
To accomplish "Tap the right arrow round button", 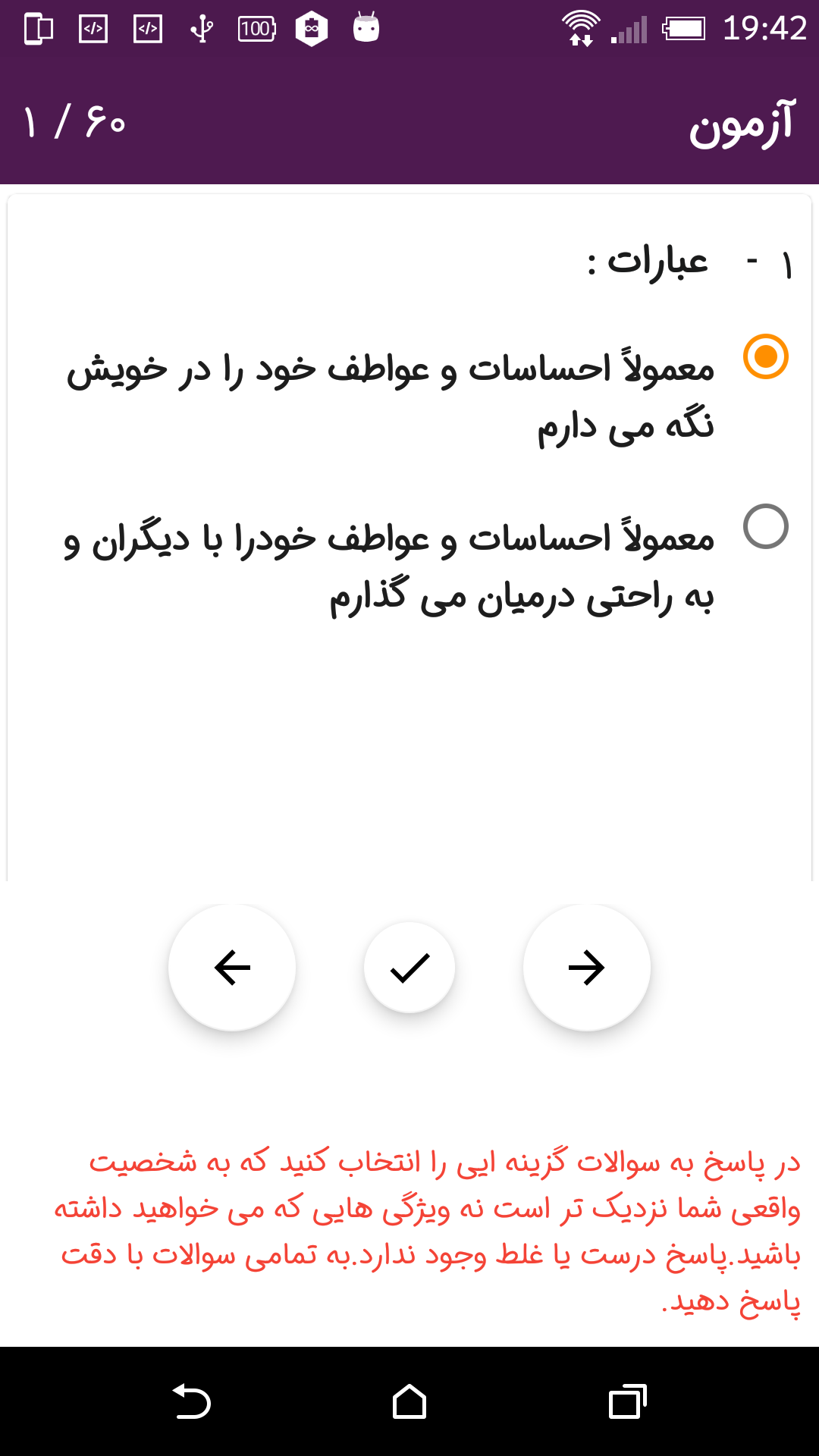I will click(587, 968).
